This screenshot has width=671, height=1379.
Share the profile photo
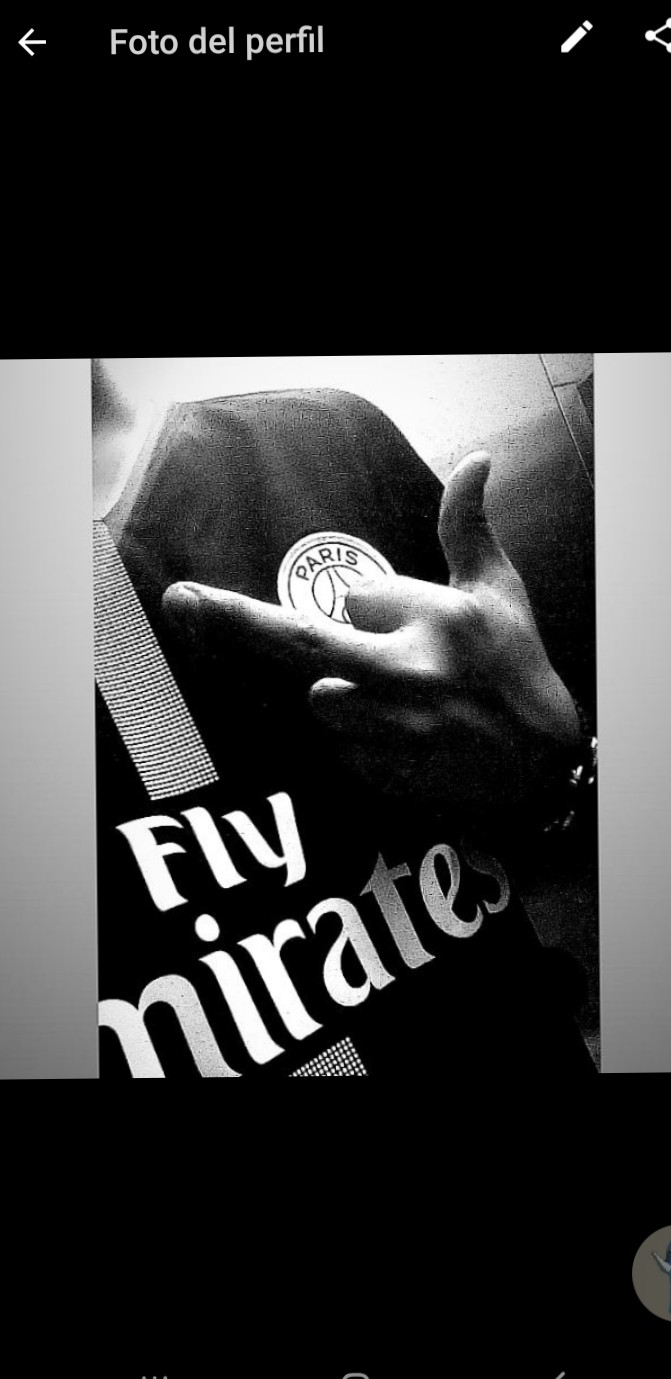[x=658, y=37]
